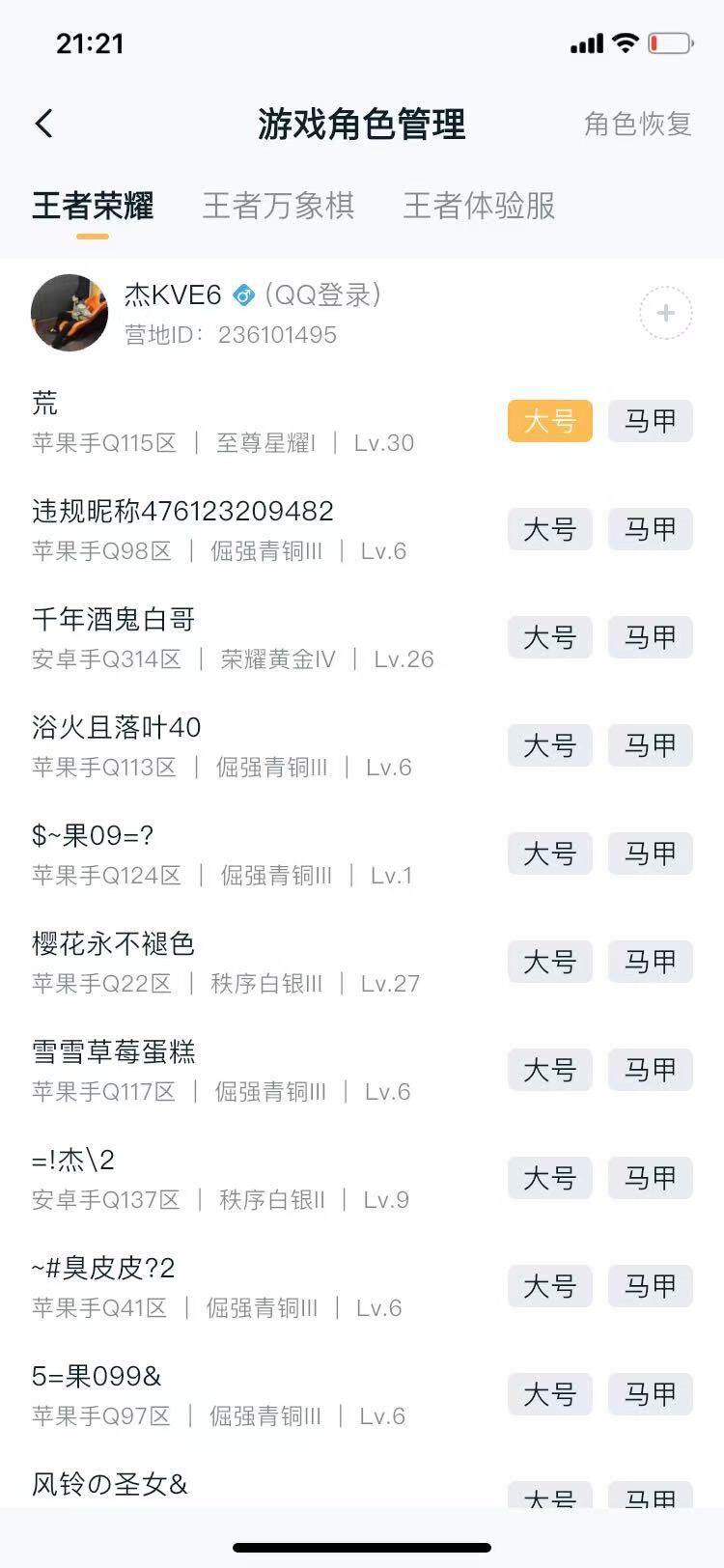Tap the plus icon next to the profile

[x=665, y=312]
